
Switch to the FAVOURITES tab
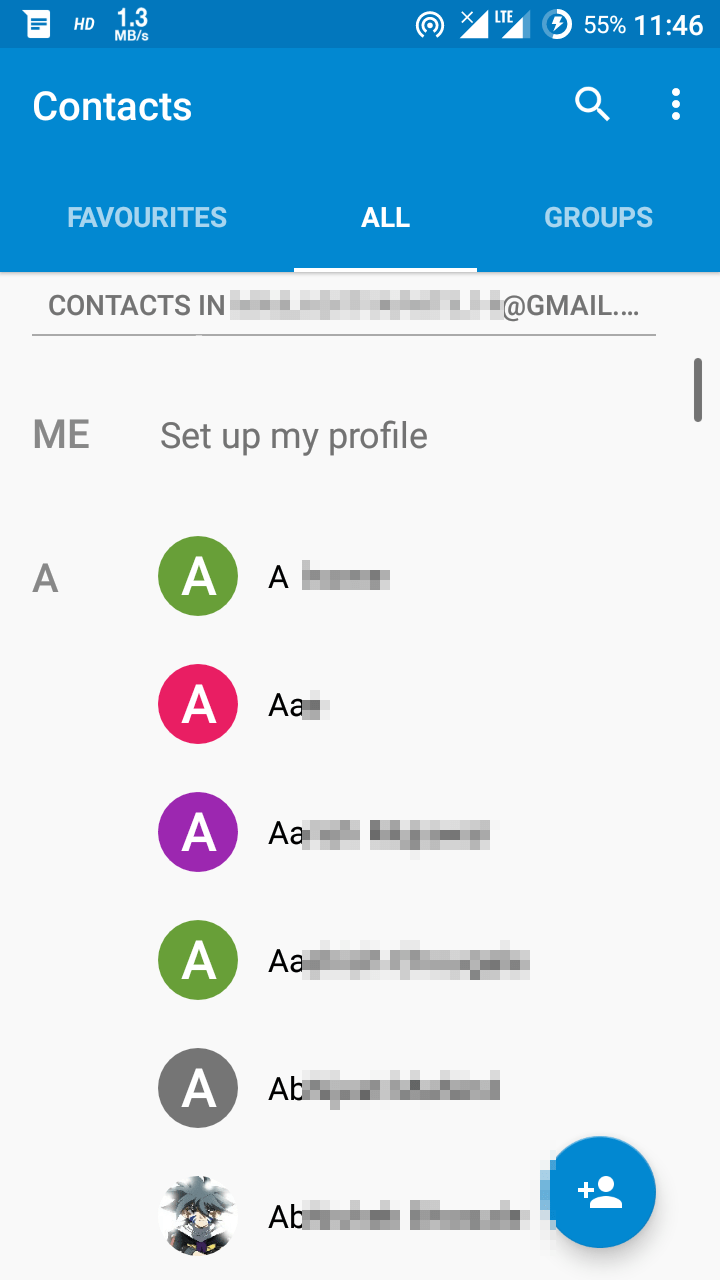[x=147, y=217]
